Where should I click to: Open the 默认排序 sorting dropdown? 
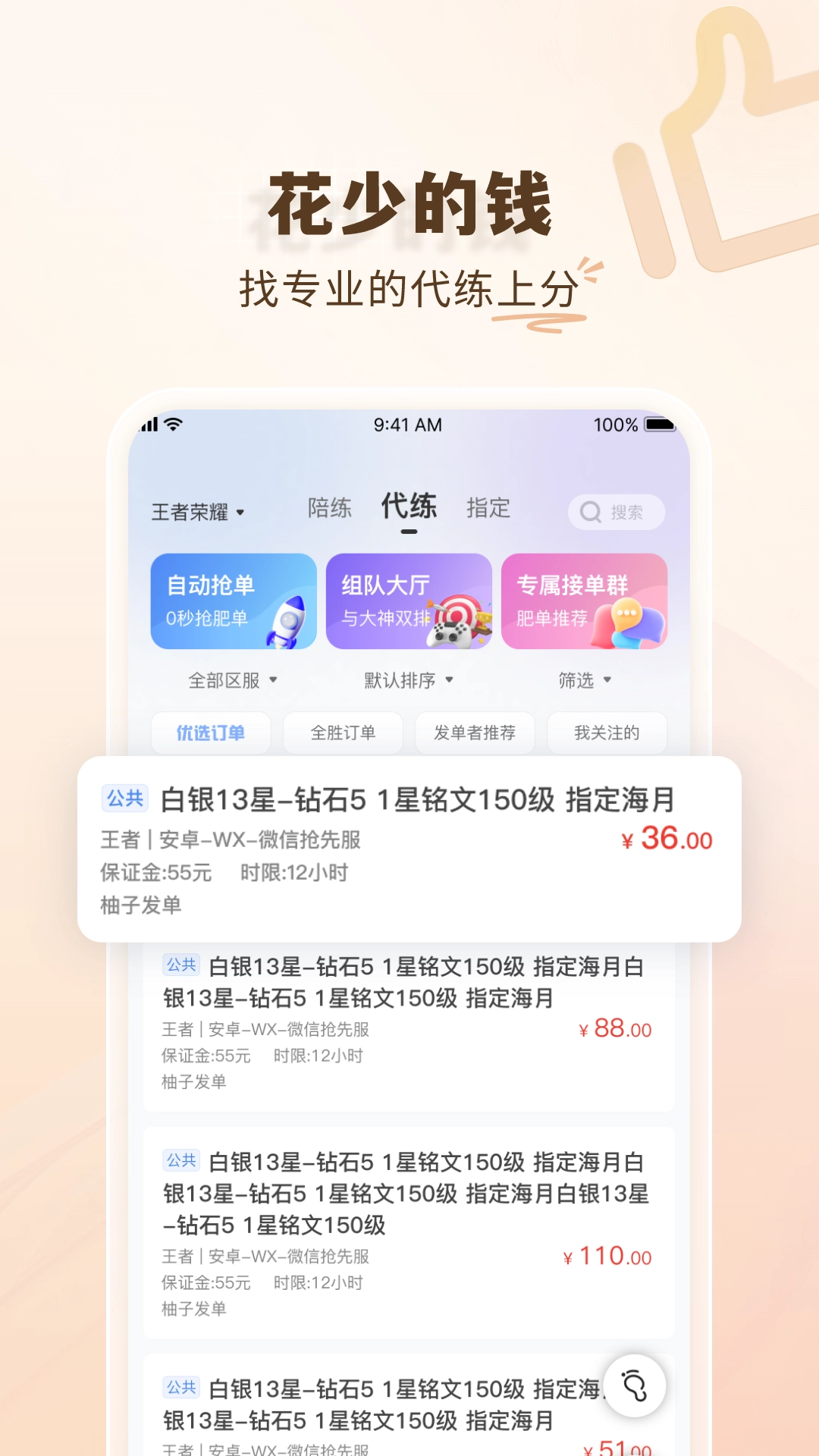[407, 681]
